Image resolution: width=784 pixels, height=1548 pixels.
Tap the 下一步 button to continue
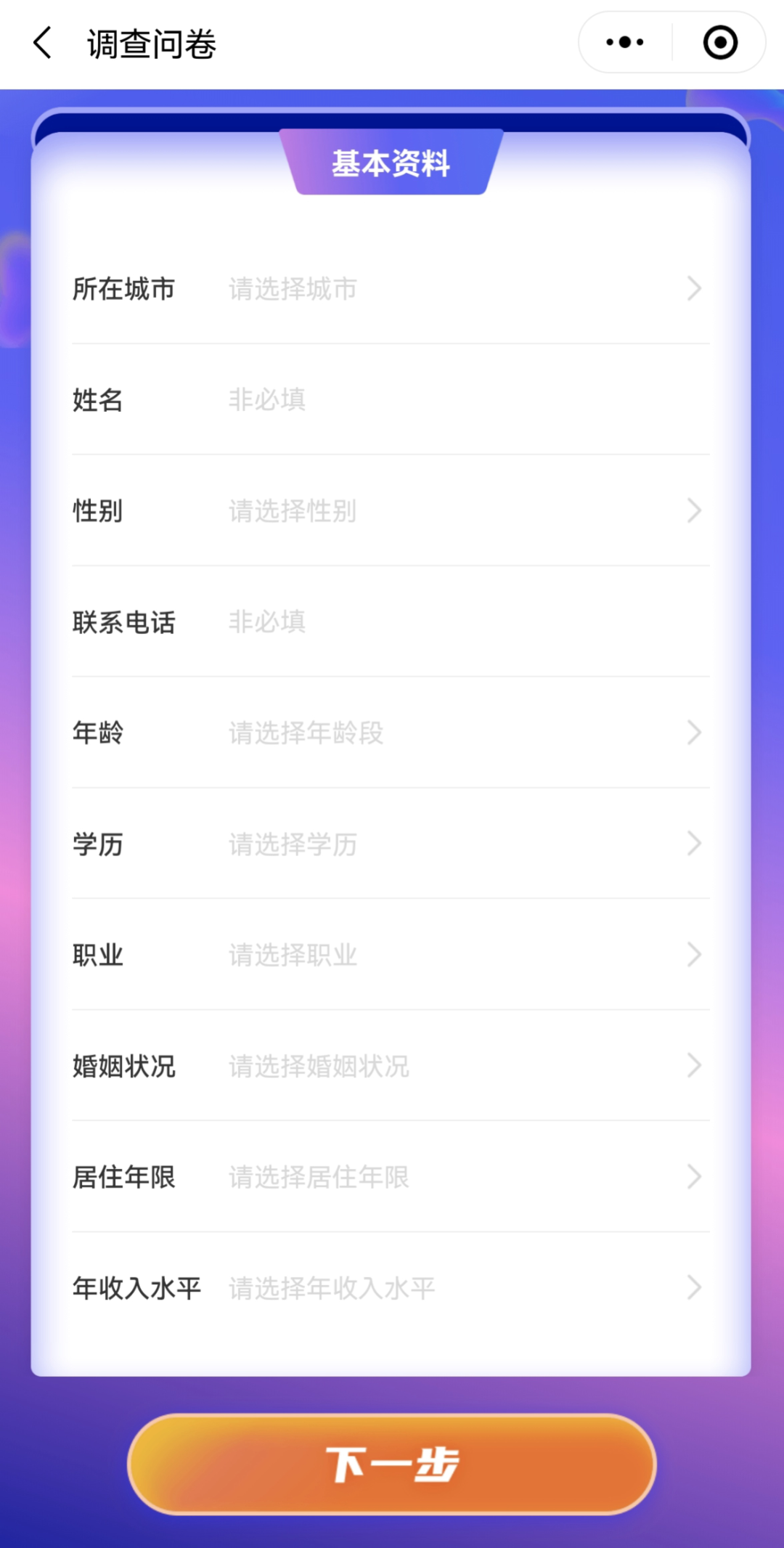tap(392, 1464)
